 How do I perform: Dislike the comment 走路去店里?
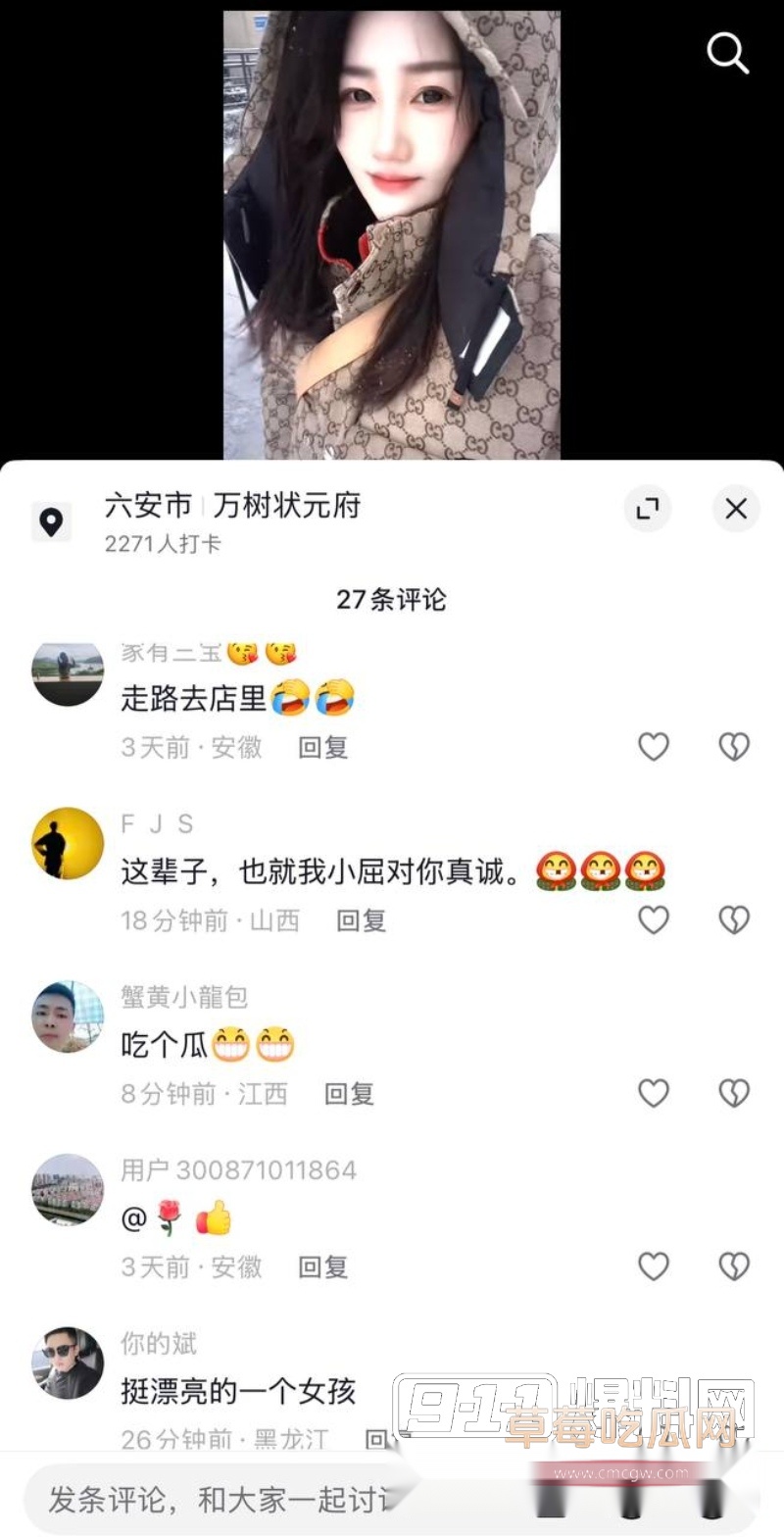(734, 747)
